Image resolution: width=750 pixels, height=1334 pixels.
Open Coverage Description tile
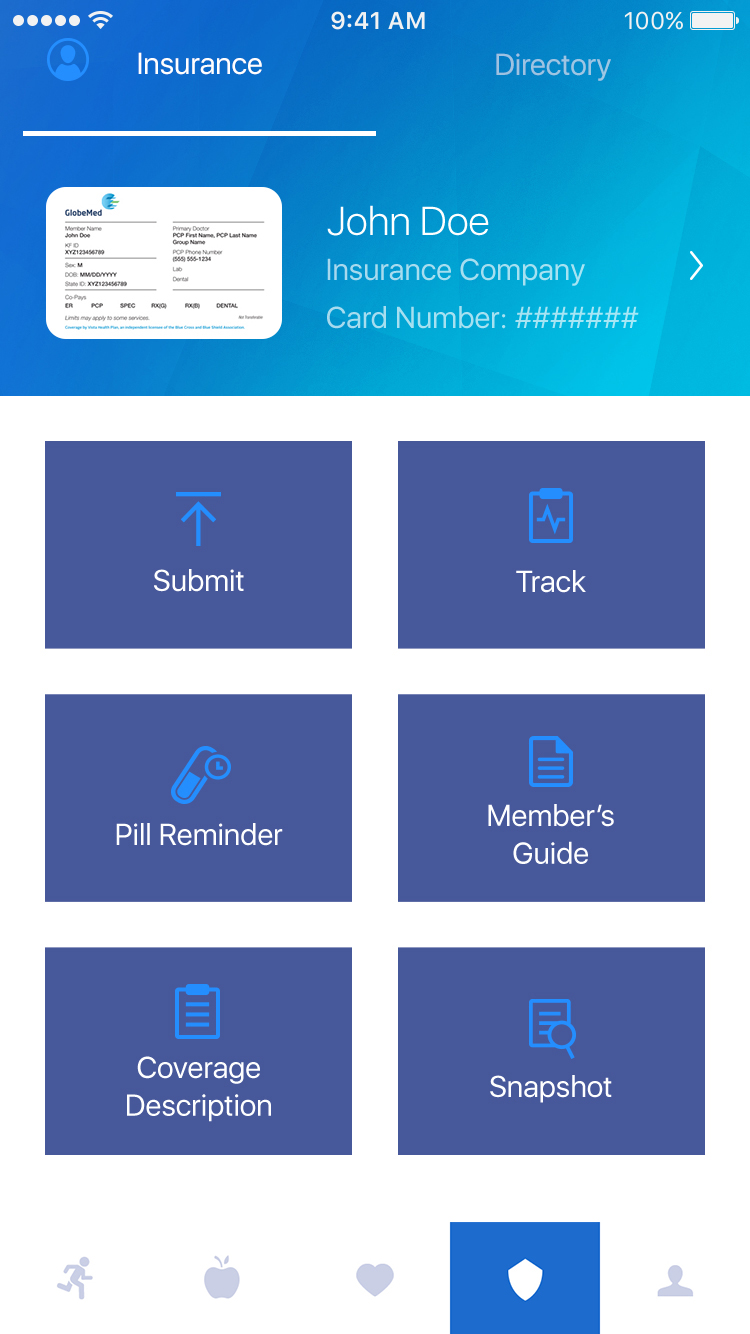(x=198, y=1051)
